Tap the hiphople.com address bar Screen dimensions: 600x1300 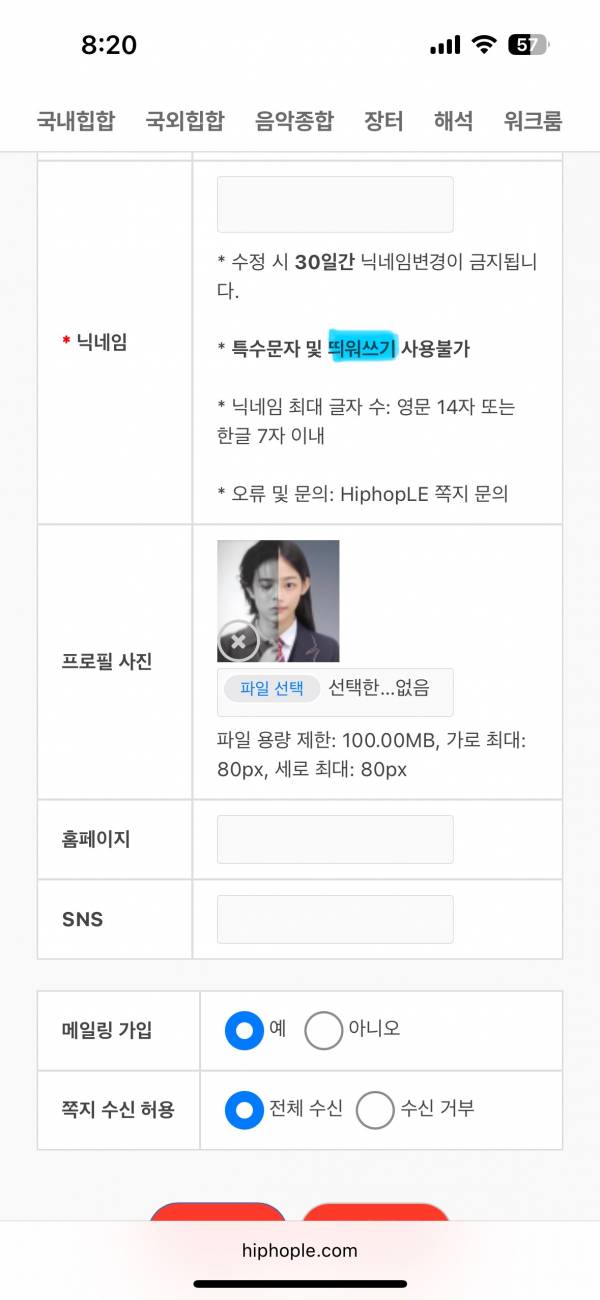(x=299, y=1250)
